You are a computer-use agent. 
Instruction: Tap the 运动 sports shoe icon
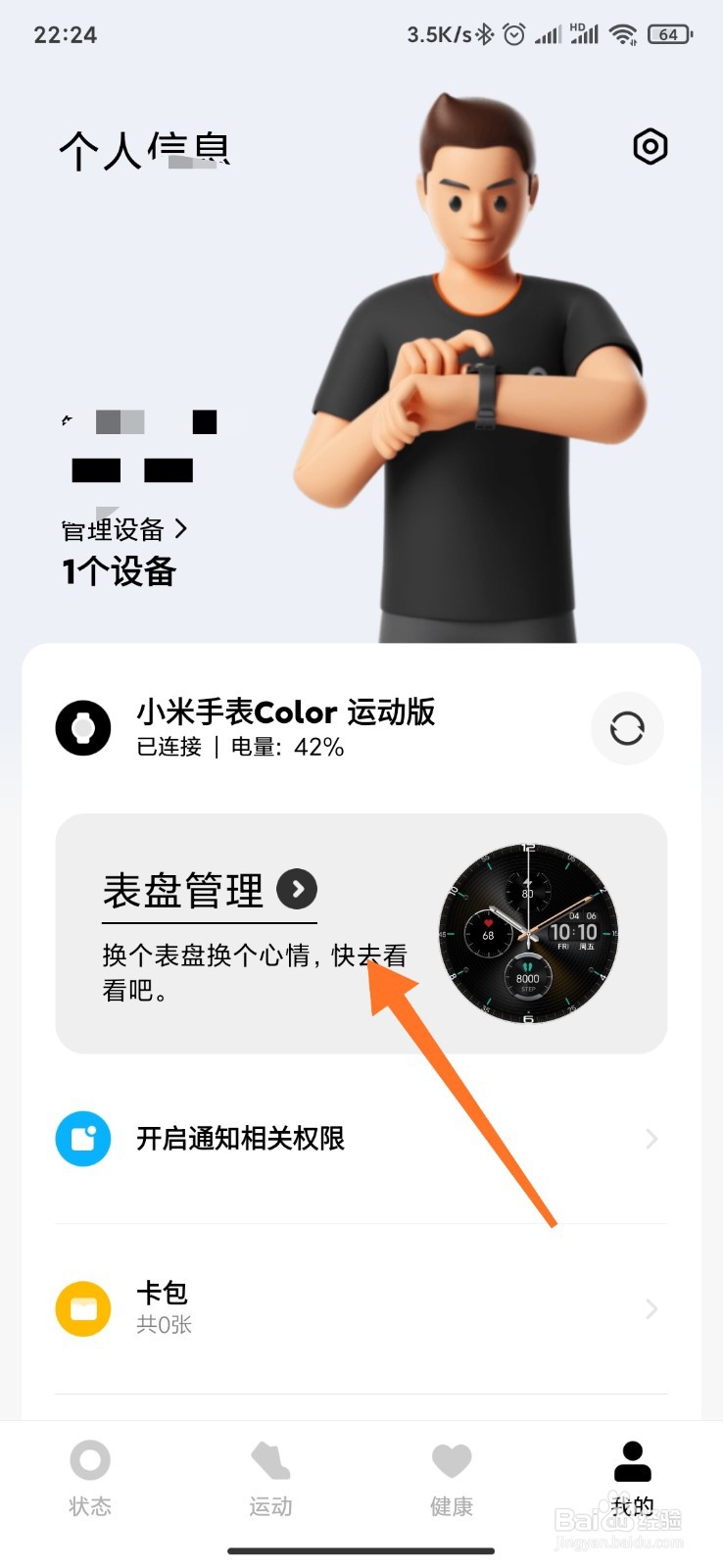coord(270,1460)
